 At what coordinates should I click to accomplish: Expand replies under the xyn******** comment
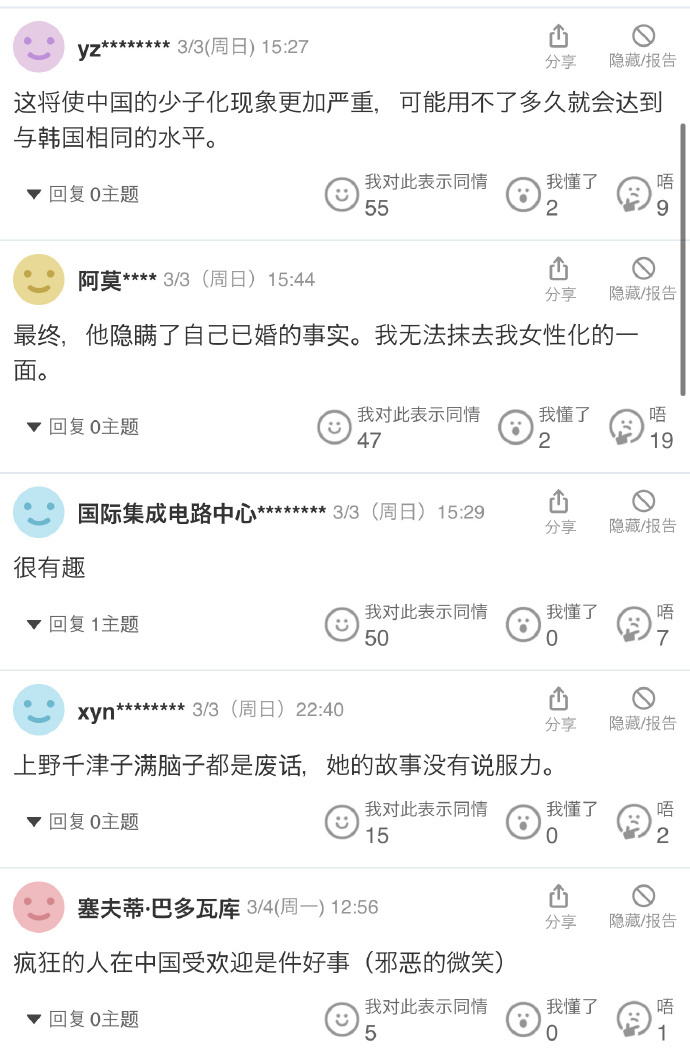coord(82,822)
